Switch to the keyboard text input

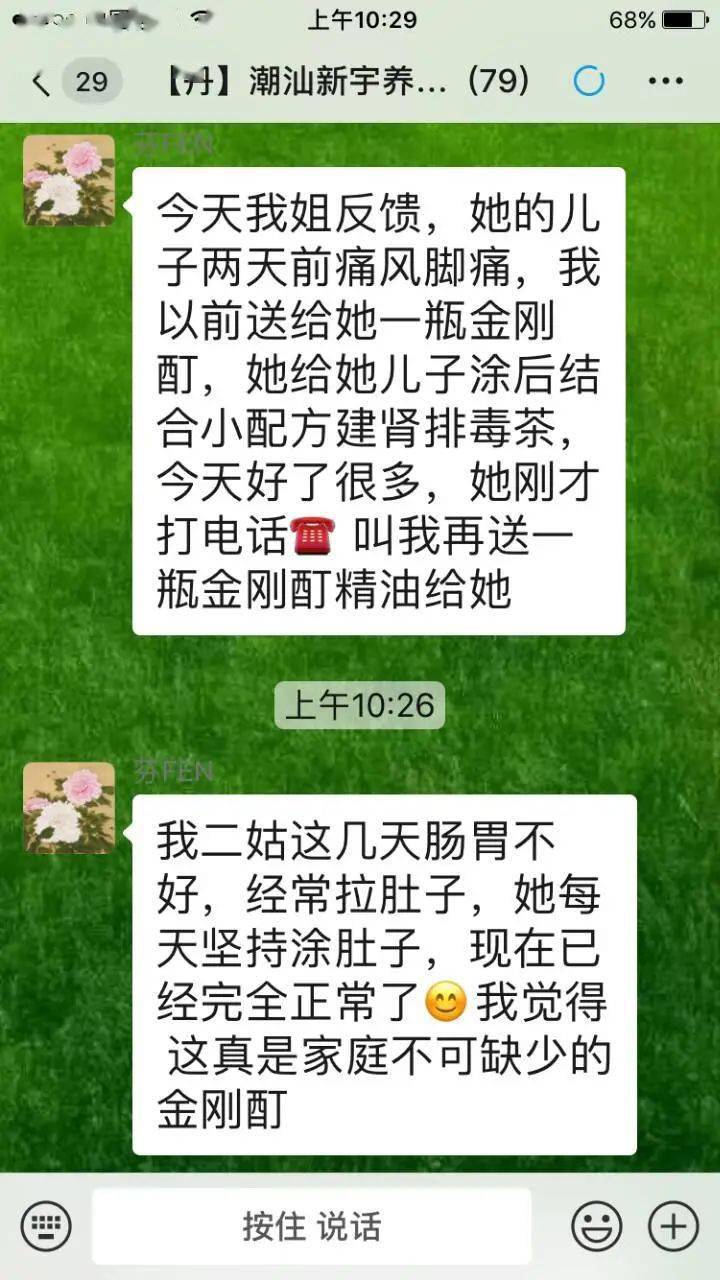coord(46,1225)
